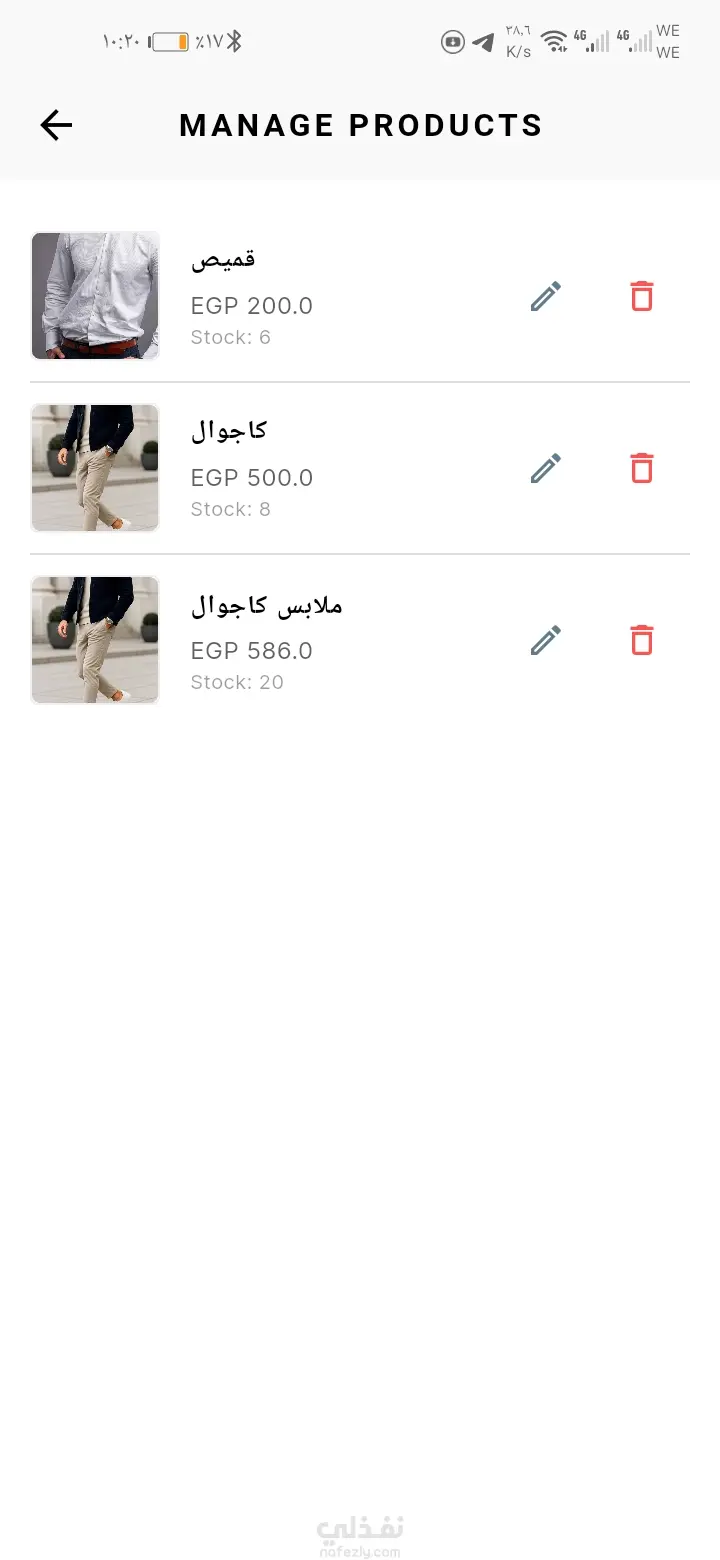
Task: Delete the كاجوال product priced EGP 500.0
Action: [x=642, y=468]
